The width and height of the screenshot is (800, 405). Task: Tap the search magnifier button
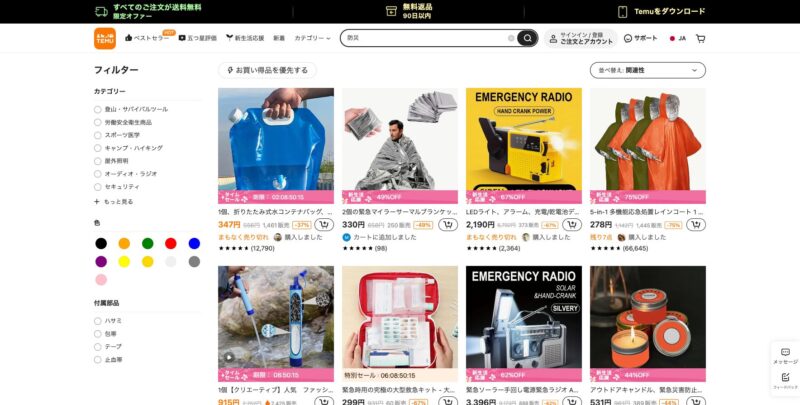click(x=527, y=38)
